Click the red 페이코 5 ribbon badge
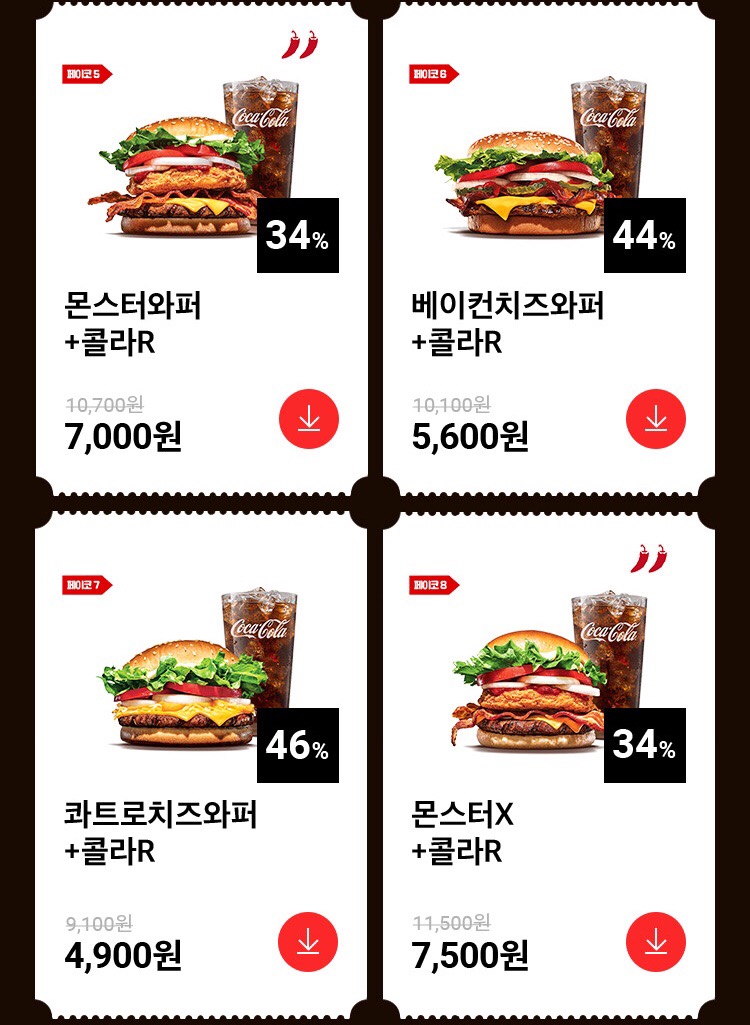The width and height of the screenshot is (750, 1025). [85, 71]
